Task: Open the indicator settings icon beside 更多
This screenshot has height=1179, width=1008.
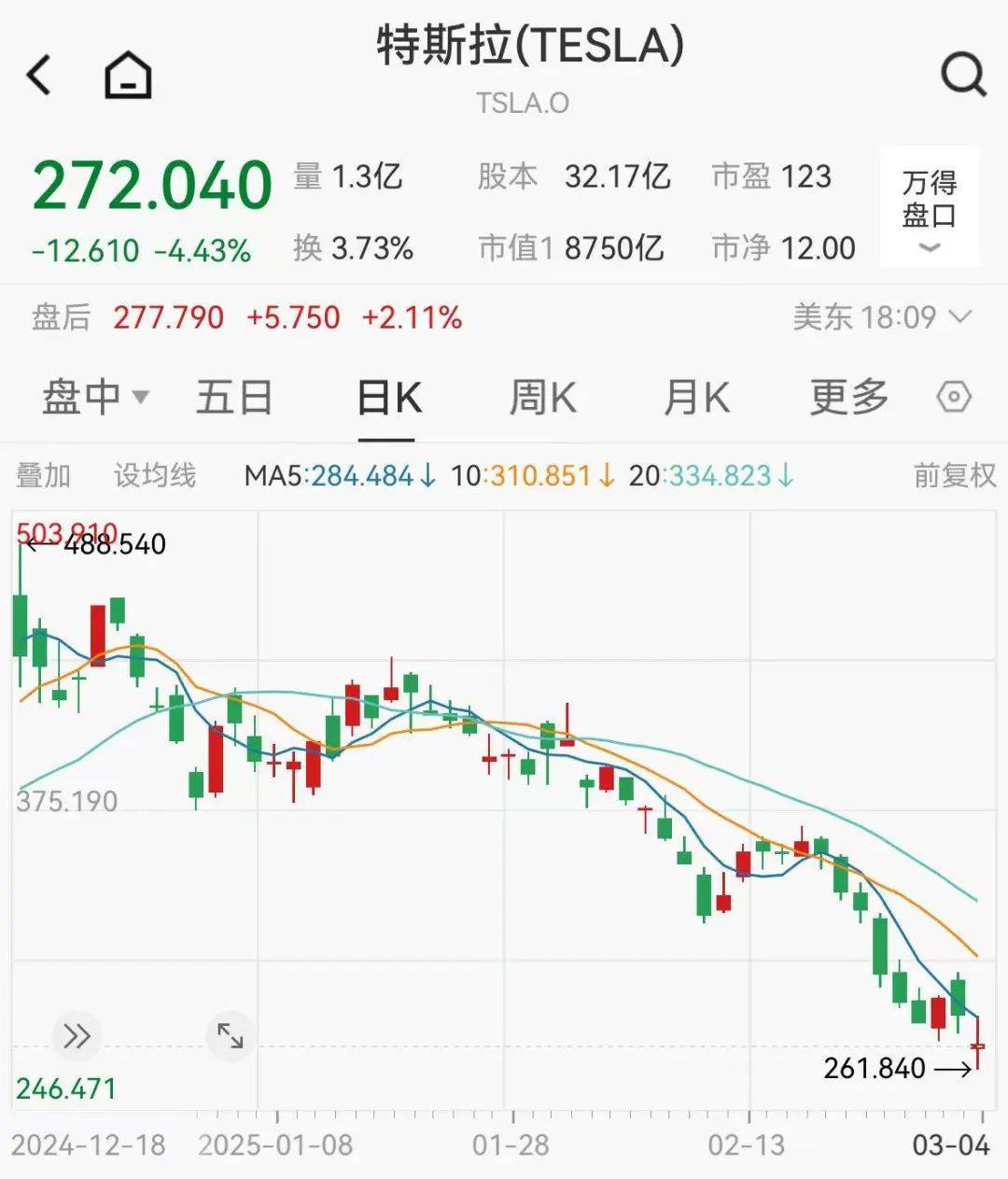Action: pos(954,397)
